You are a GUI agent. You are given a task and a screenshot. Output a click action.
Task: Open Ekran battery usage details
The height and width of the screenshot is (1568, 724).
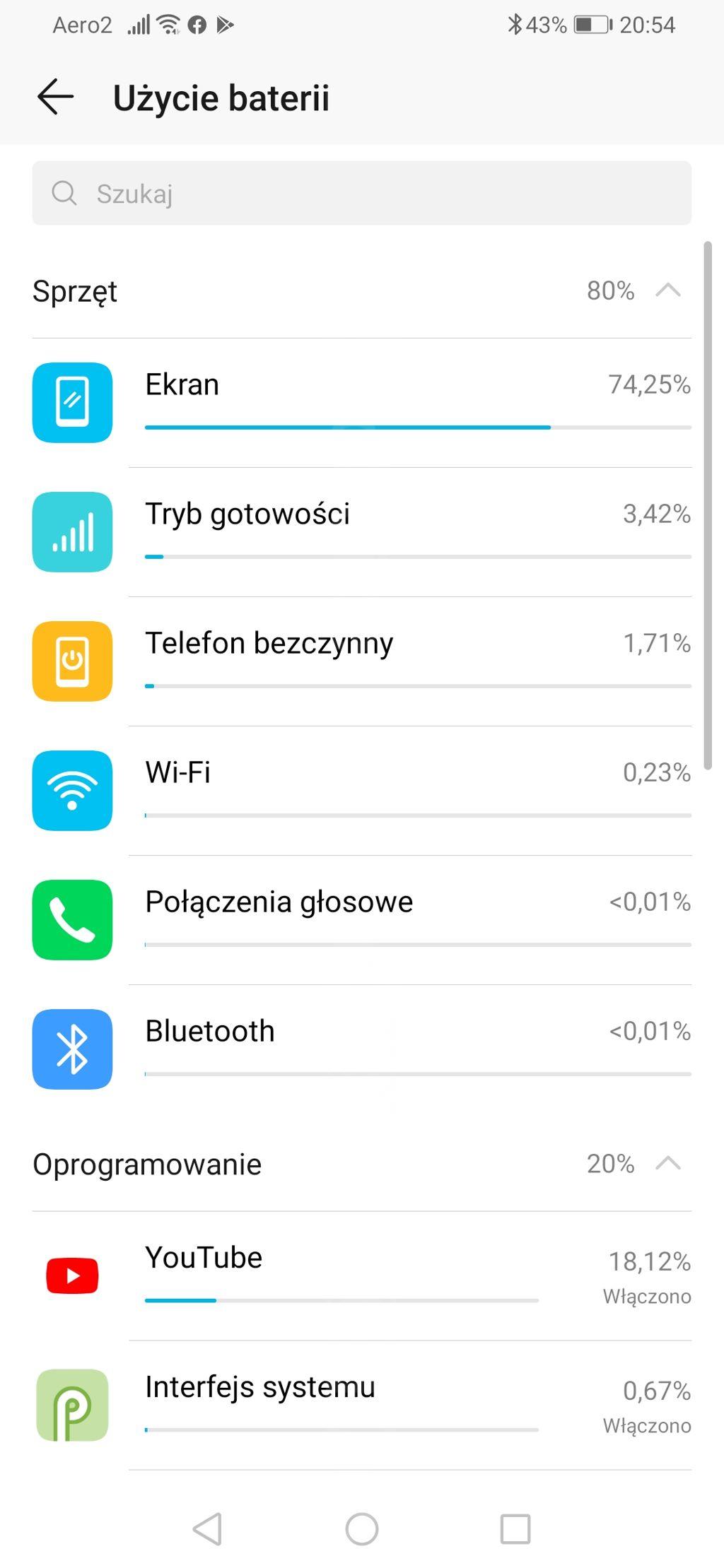361,402
